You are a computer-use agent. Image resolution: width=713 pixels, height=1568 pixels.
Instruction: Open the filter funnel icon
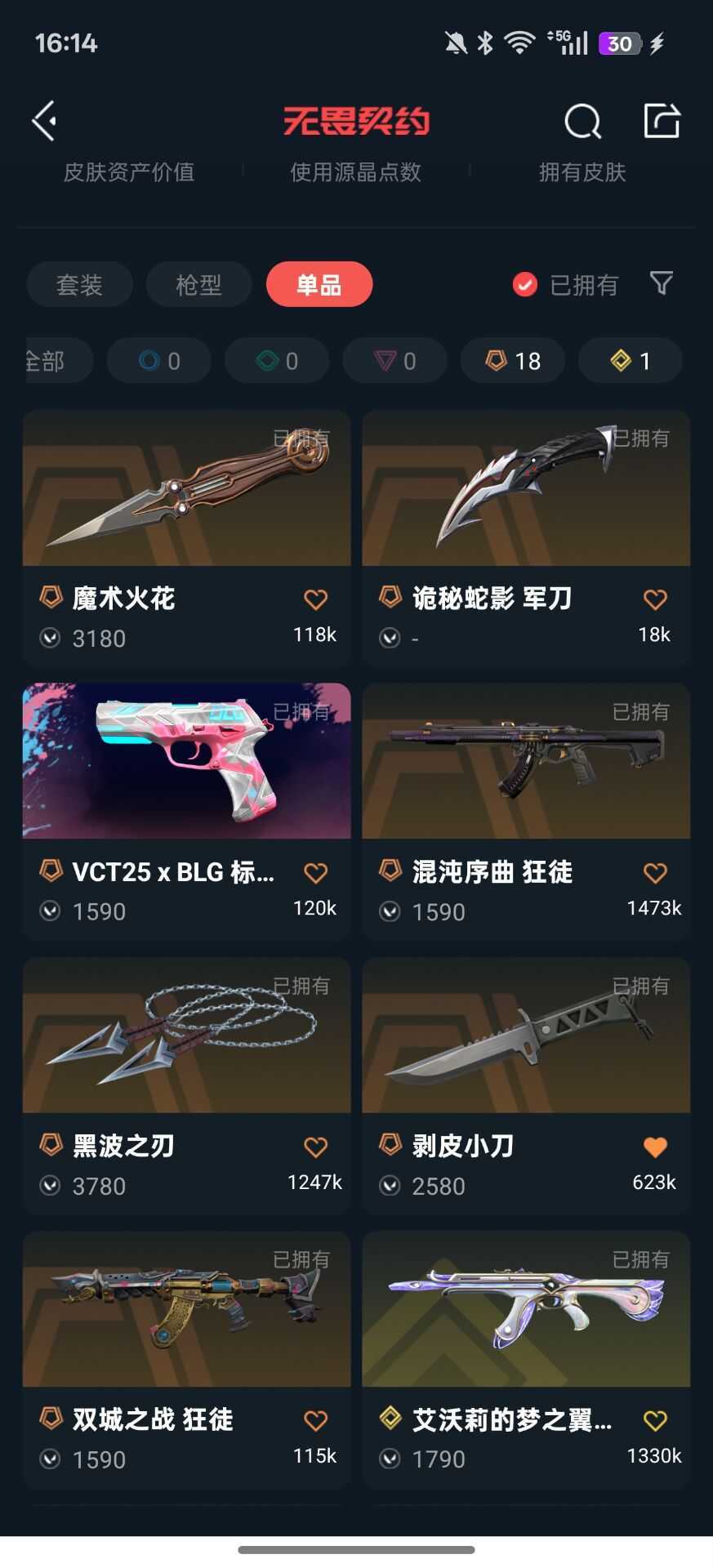point(661,283)
